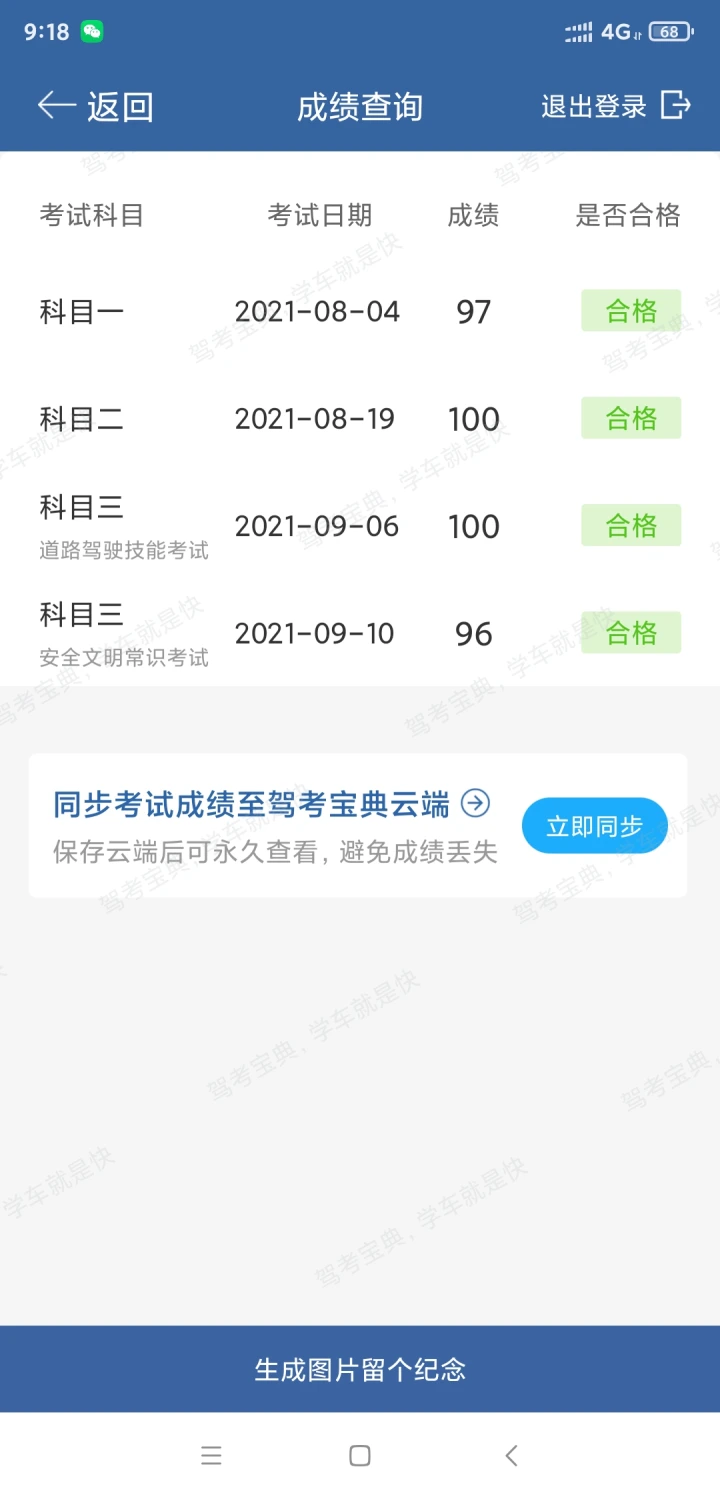Tap 生成图片留个纪念 at the bottom
Image resolution: width=720 pixels, height=1499 pixels.
click(360, 1369)
